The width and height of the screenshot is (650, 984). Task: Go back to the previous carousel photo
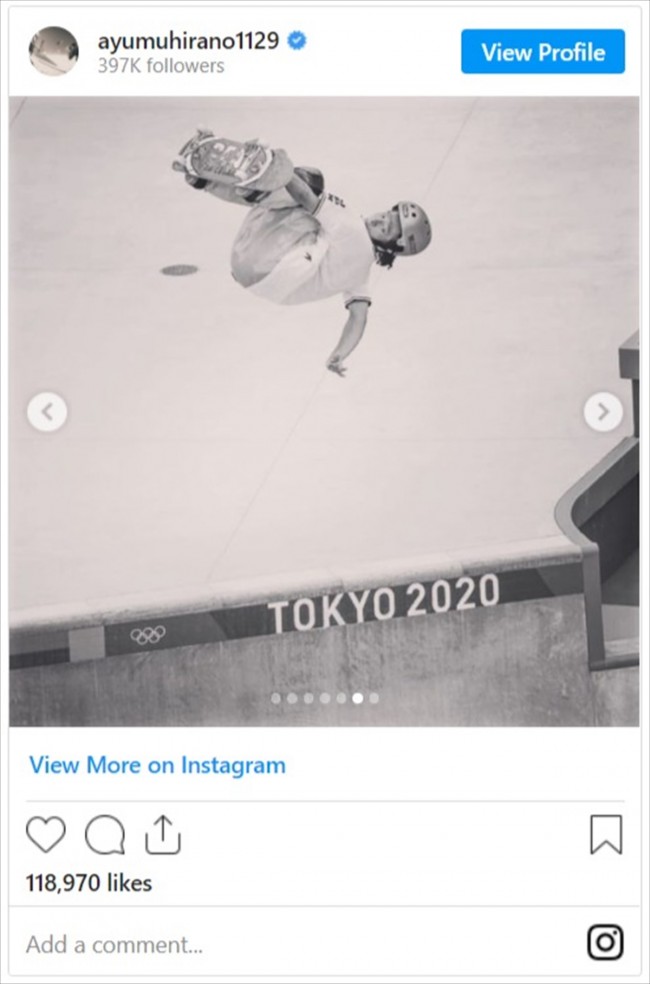point(47,411)
